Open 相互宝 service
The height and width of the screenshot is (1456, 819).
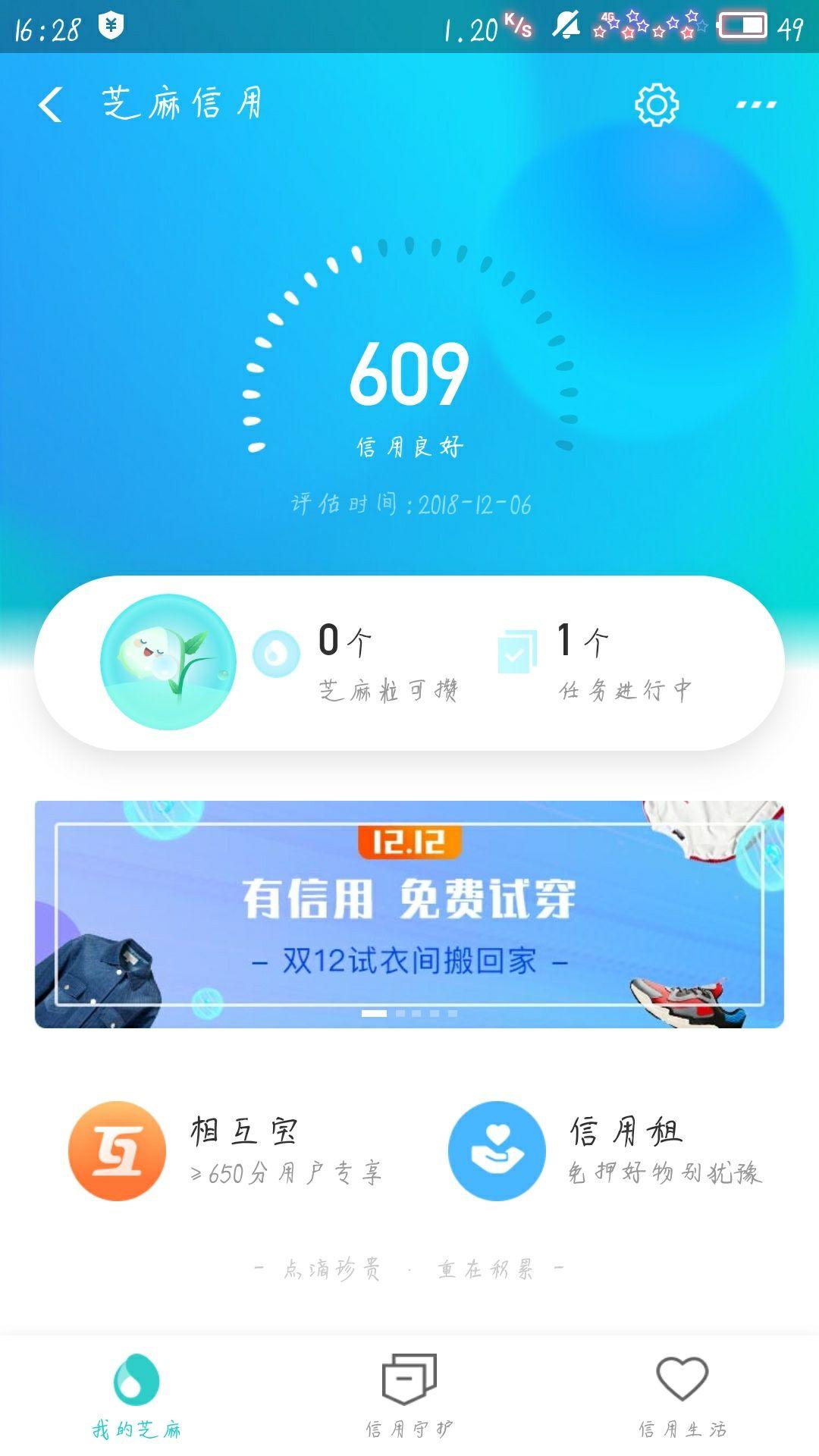click(226, 1150)
